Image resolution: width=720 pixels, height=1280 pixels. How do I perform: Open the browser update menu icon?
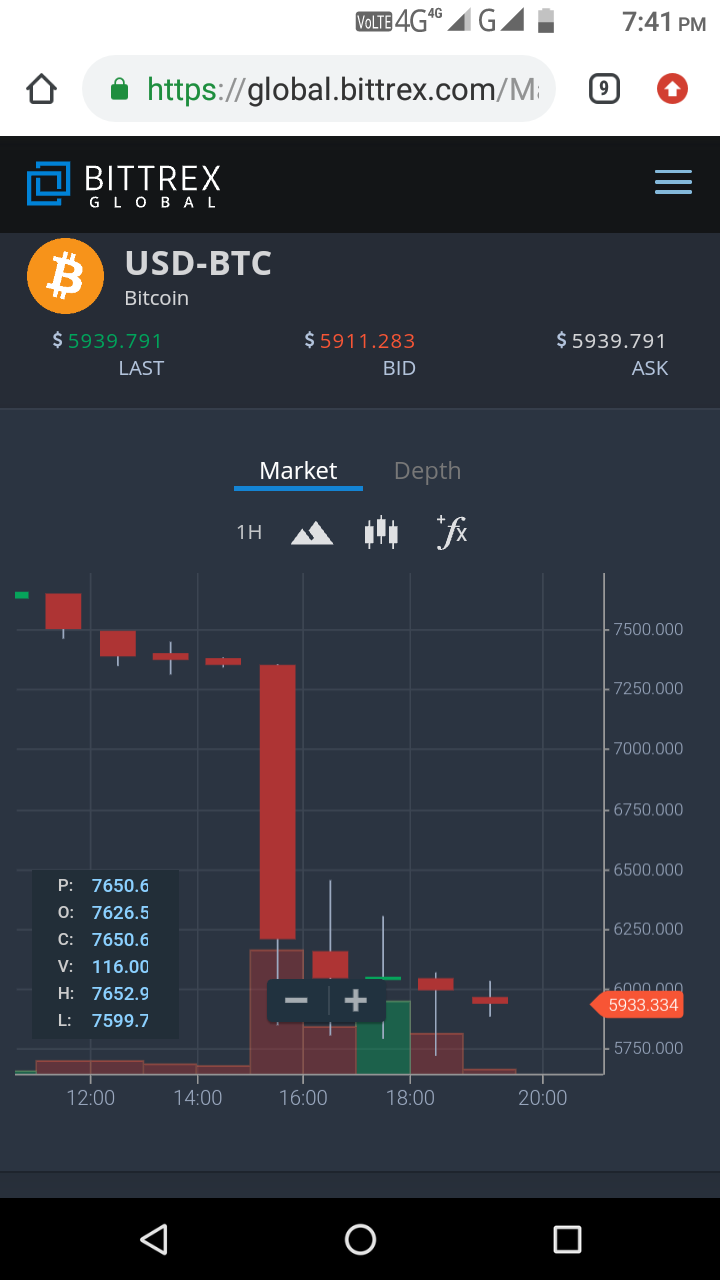672,90
